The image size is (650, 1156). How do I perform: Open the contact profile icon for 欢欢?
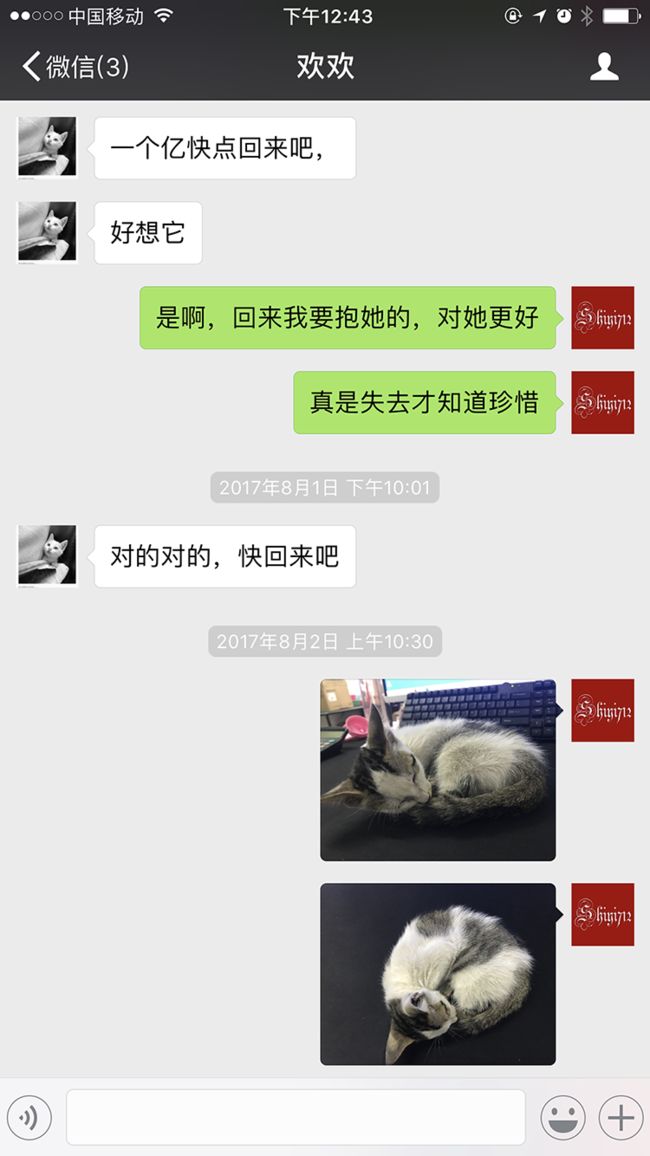pos(604,66)
